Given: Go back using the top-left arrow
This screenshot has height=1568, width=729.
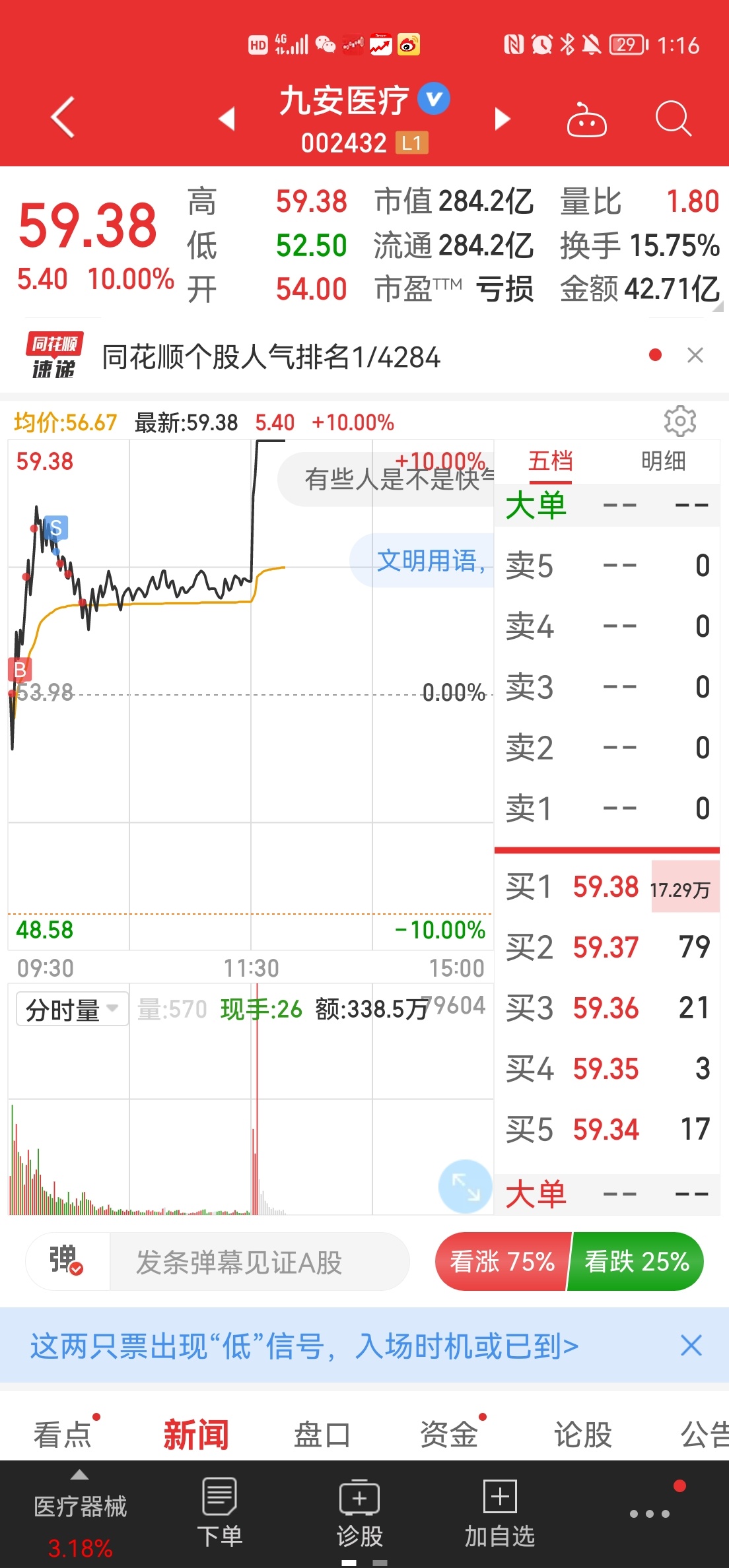Looking at the screenshot, I should [x=63, y=117].
